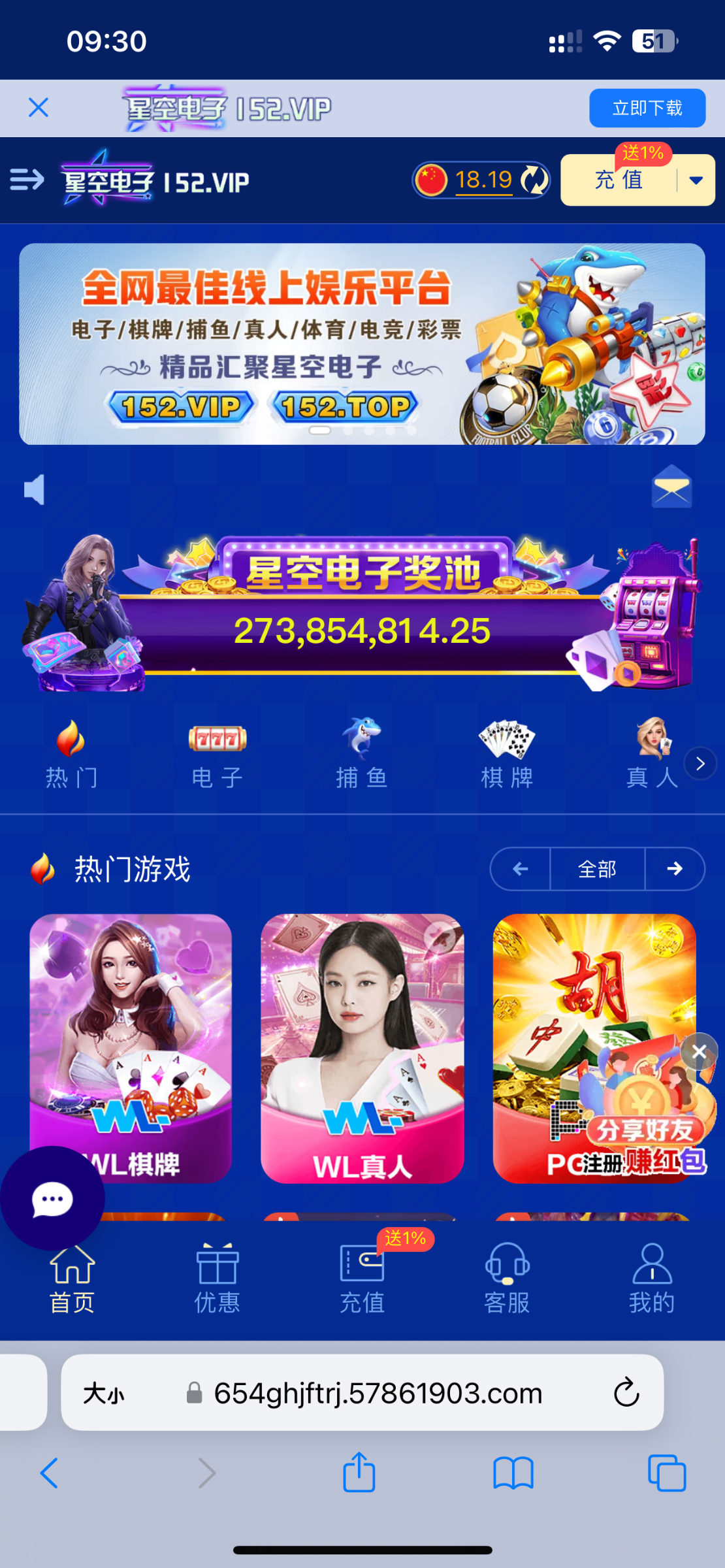Select the 电子 game category
The image size is (725, 1568).
pyautogui.click(x=217, y=755)
